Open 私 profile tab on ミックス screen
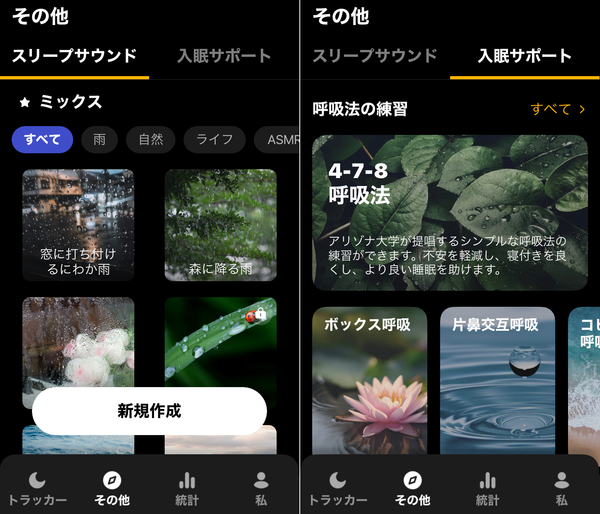Image resolution: width=600 pixels, height=514 pixels. (x=261, y=489)
